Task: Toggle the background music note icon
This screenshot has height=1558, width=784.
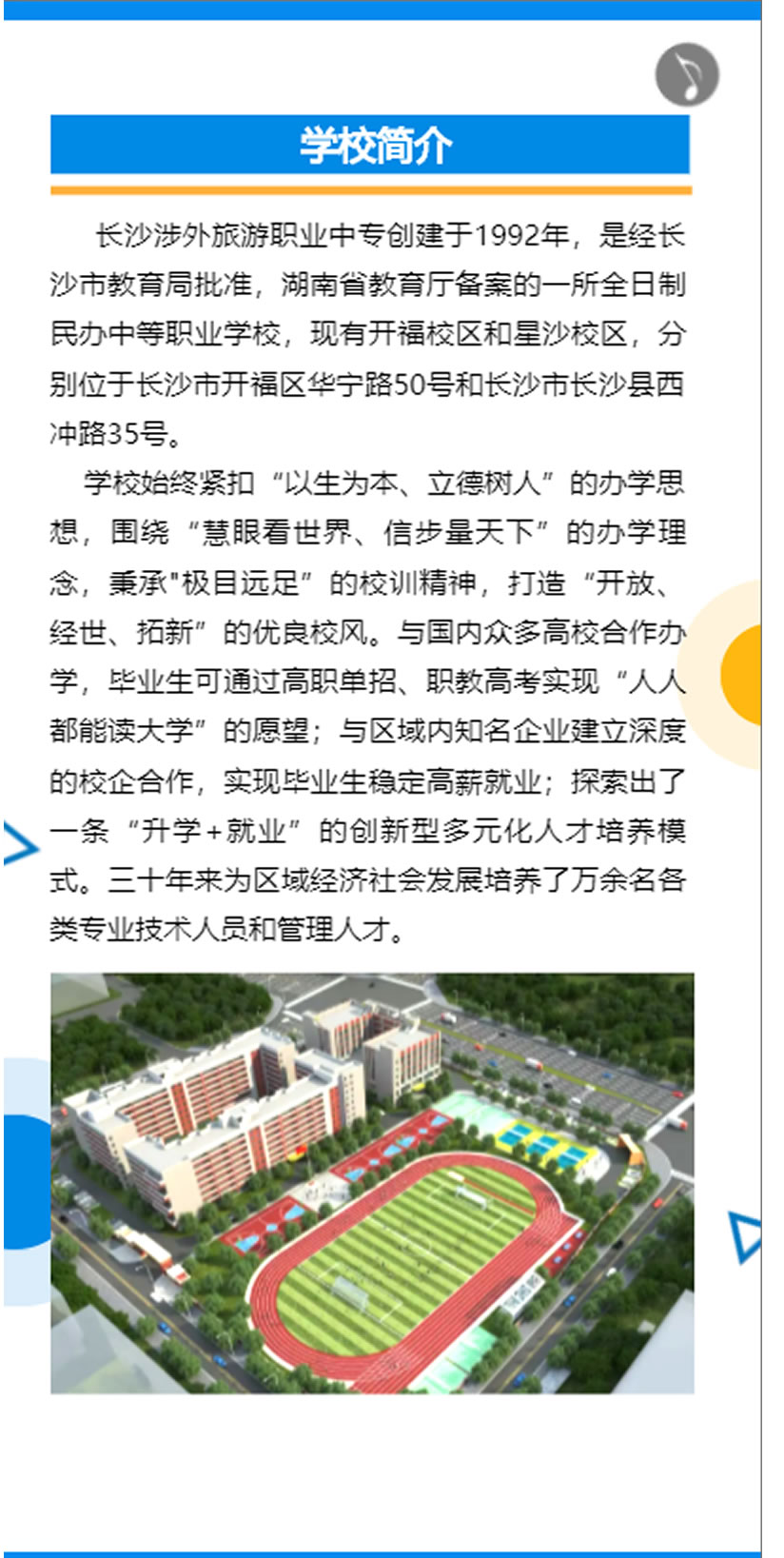Action: pyautogui.click(x=687, y=75)
